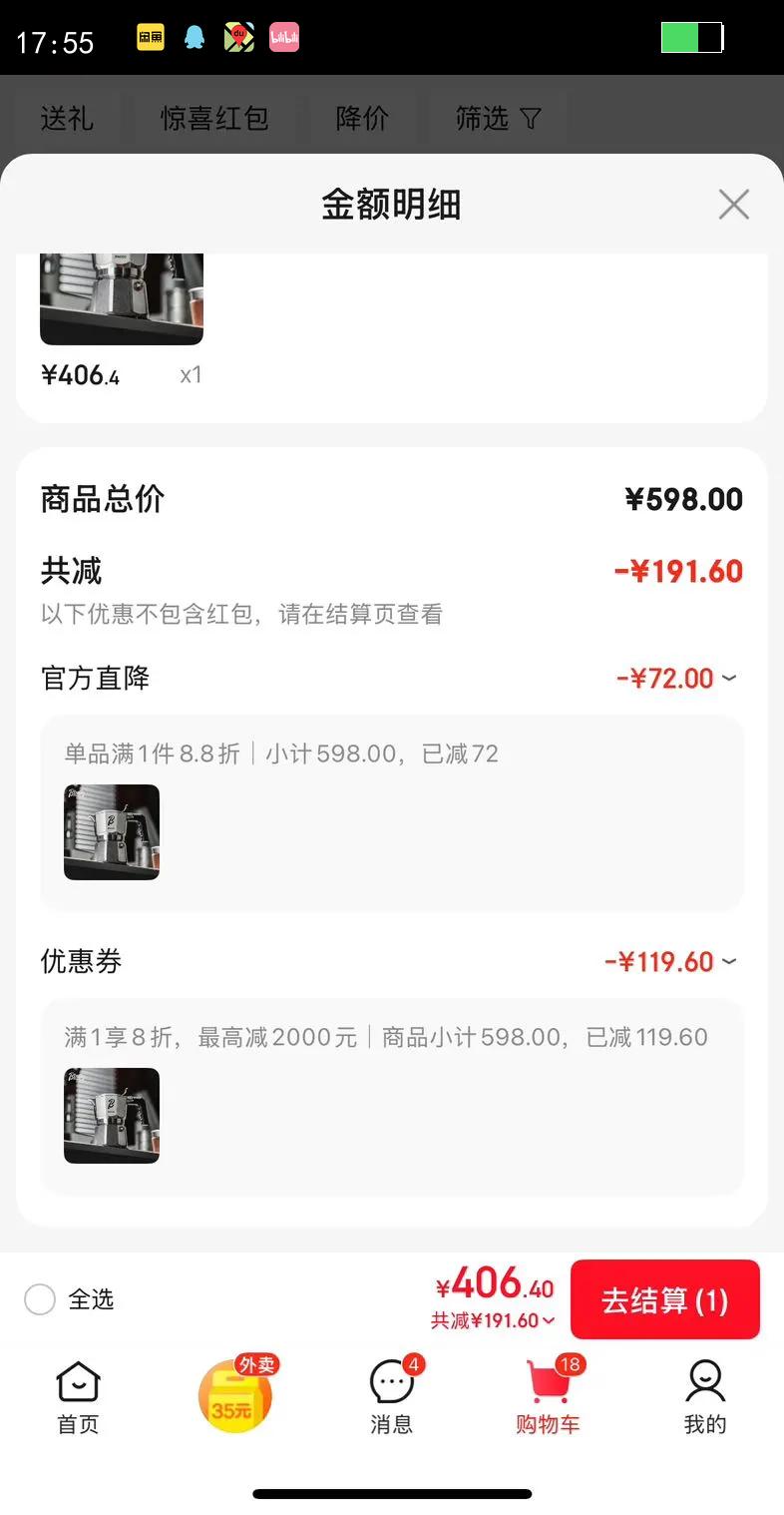Go to the 首页 tab

78,1397
